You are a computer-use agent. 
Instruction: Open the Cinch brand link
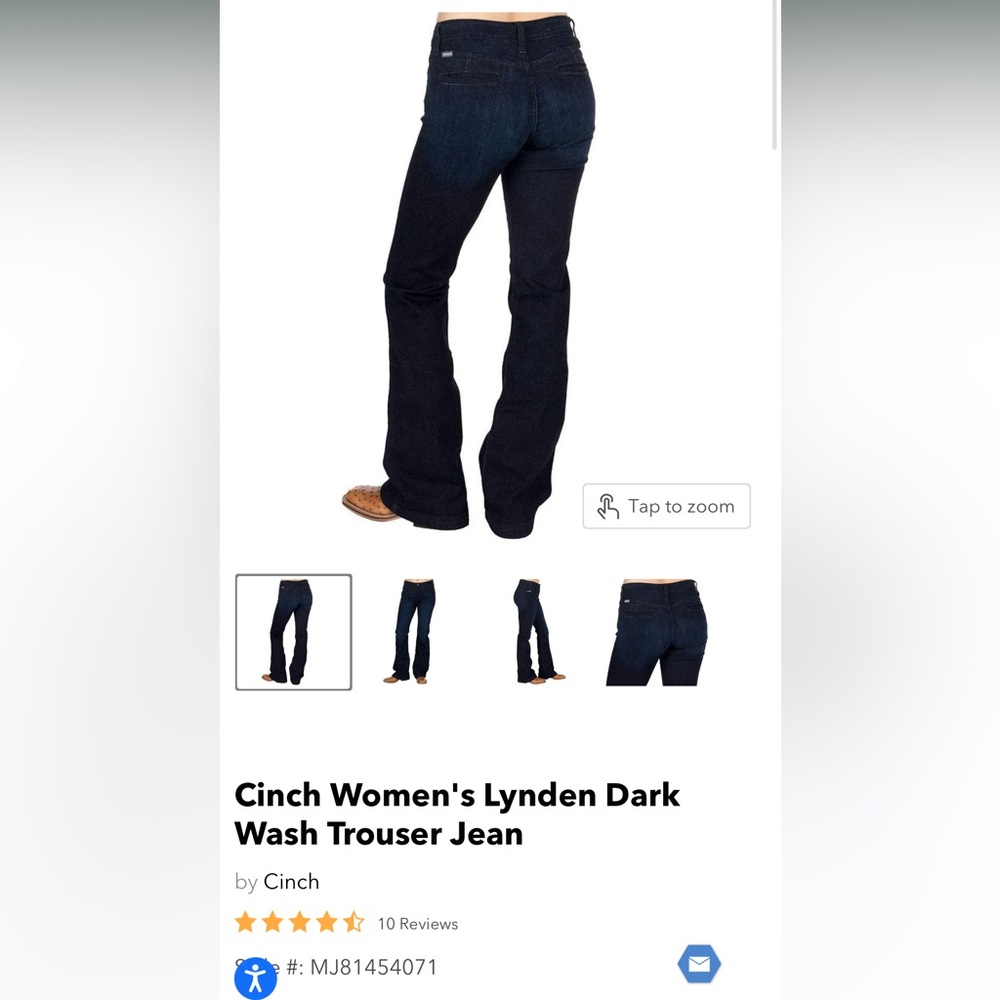pos(291,882)
